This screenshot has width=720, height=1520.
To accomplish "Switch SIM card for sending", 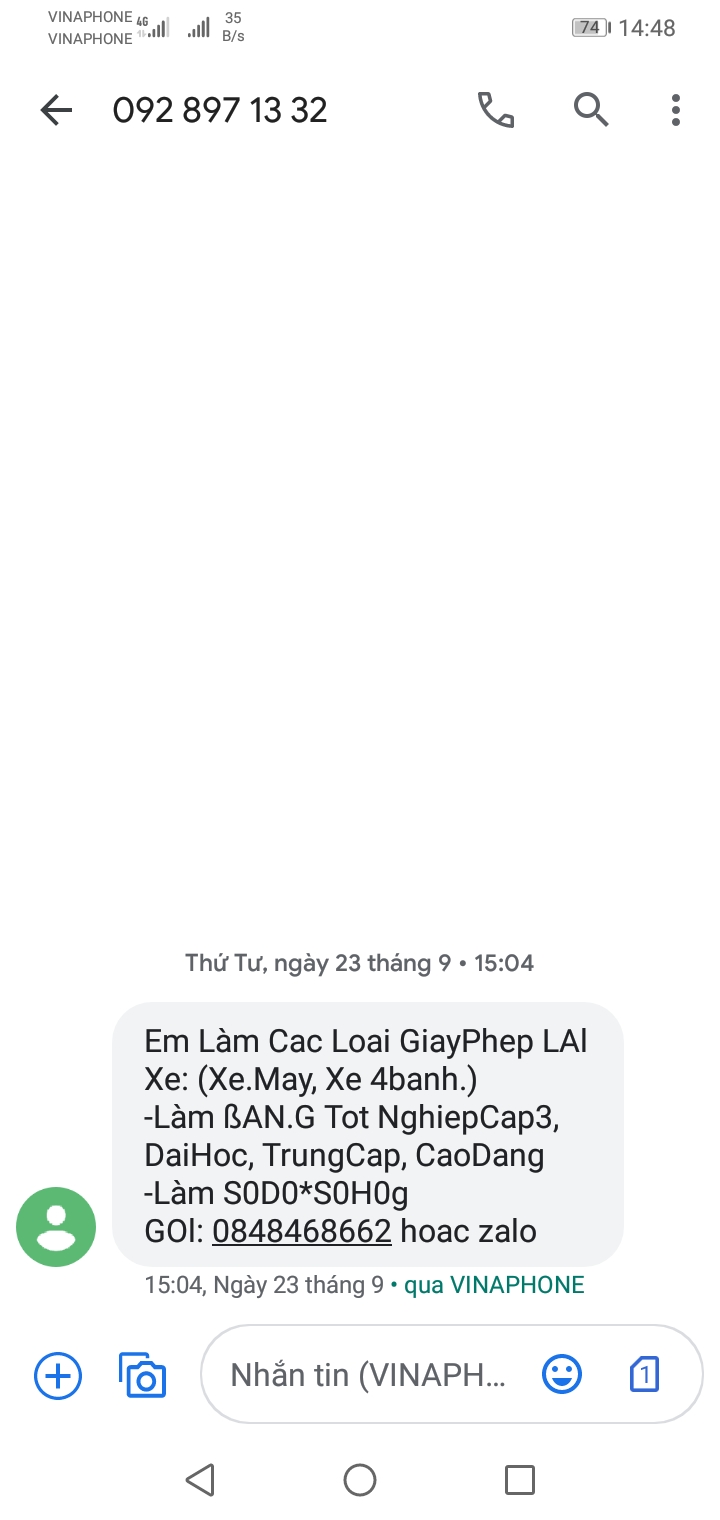I will tap(645, 1375).
